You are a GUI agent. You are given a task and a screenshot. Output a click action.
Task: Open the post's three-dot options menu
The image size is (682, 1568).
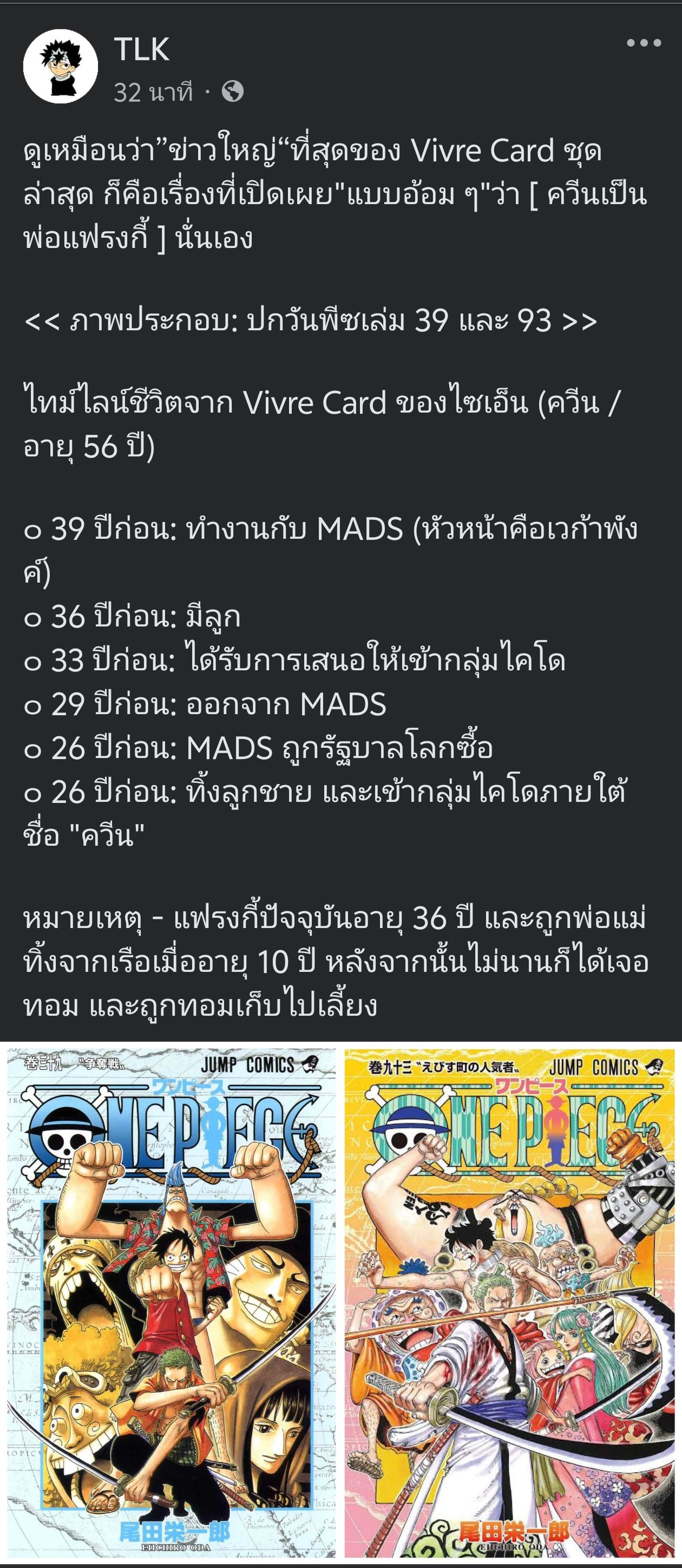click(643, 43)
